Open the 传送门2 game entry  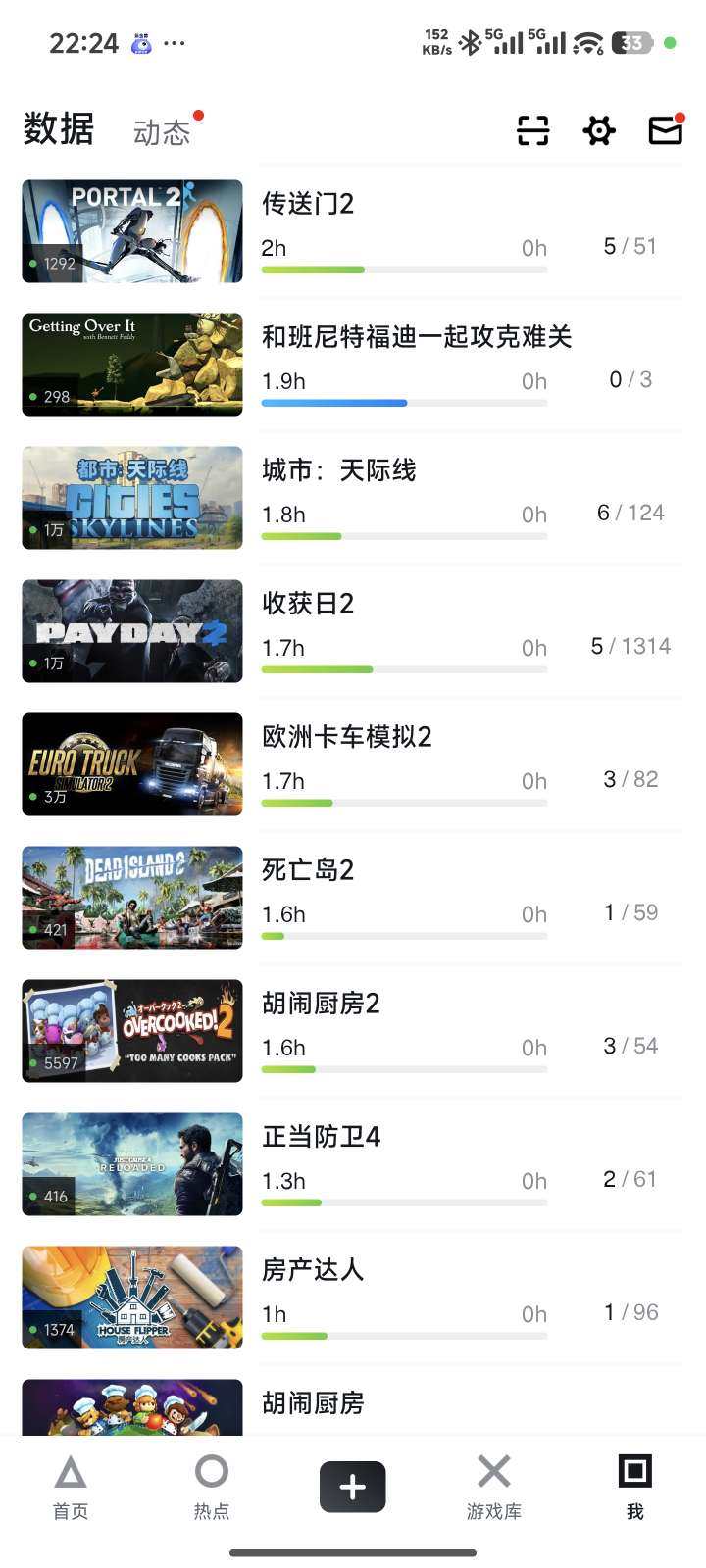[314, 204]
